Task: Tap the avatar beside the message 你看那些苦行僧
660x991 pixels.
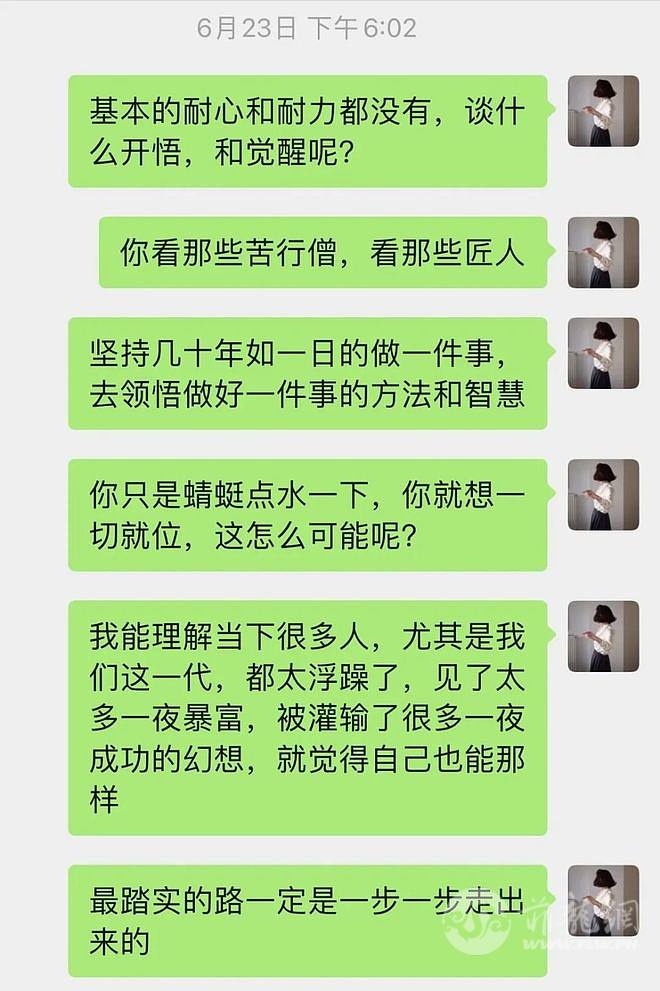Action: (x=603, y=253)
